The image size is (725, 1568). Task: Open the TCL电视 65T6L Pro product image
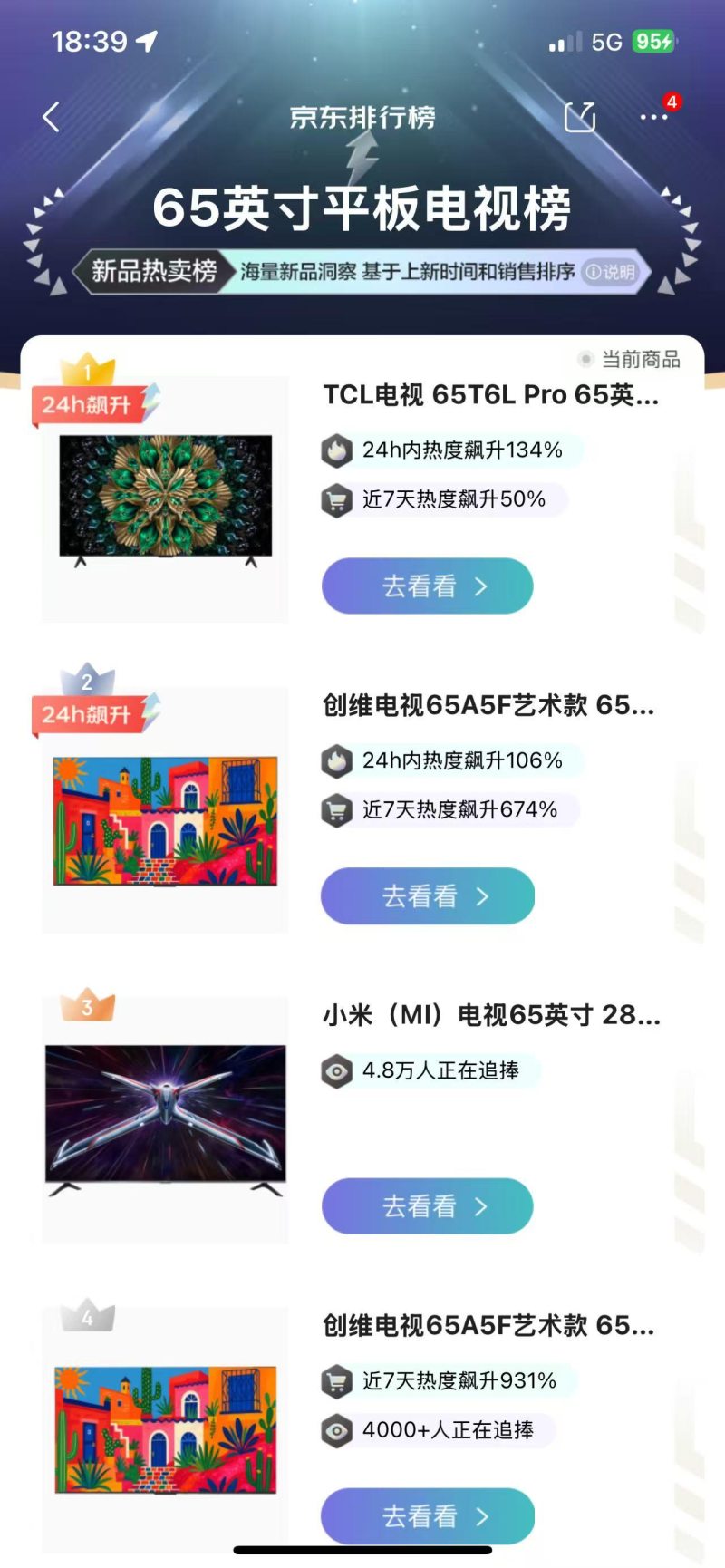pos(165,498)
